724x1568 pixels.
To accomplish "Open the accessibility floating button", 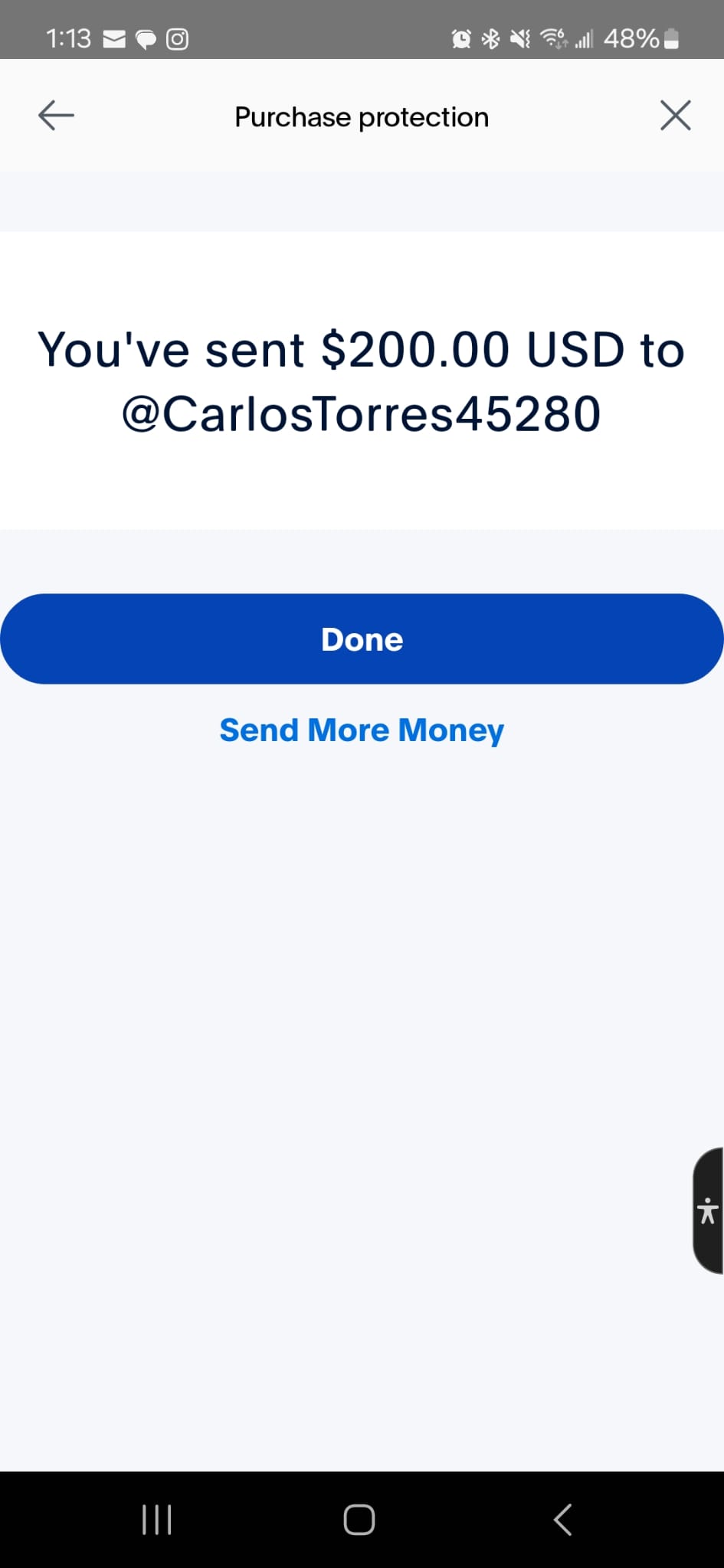I will coord(708,1210).
